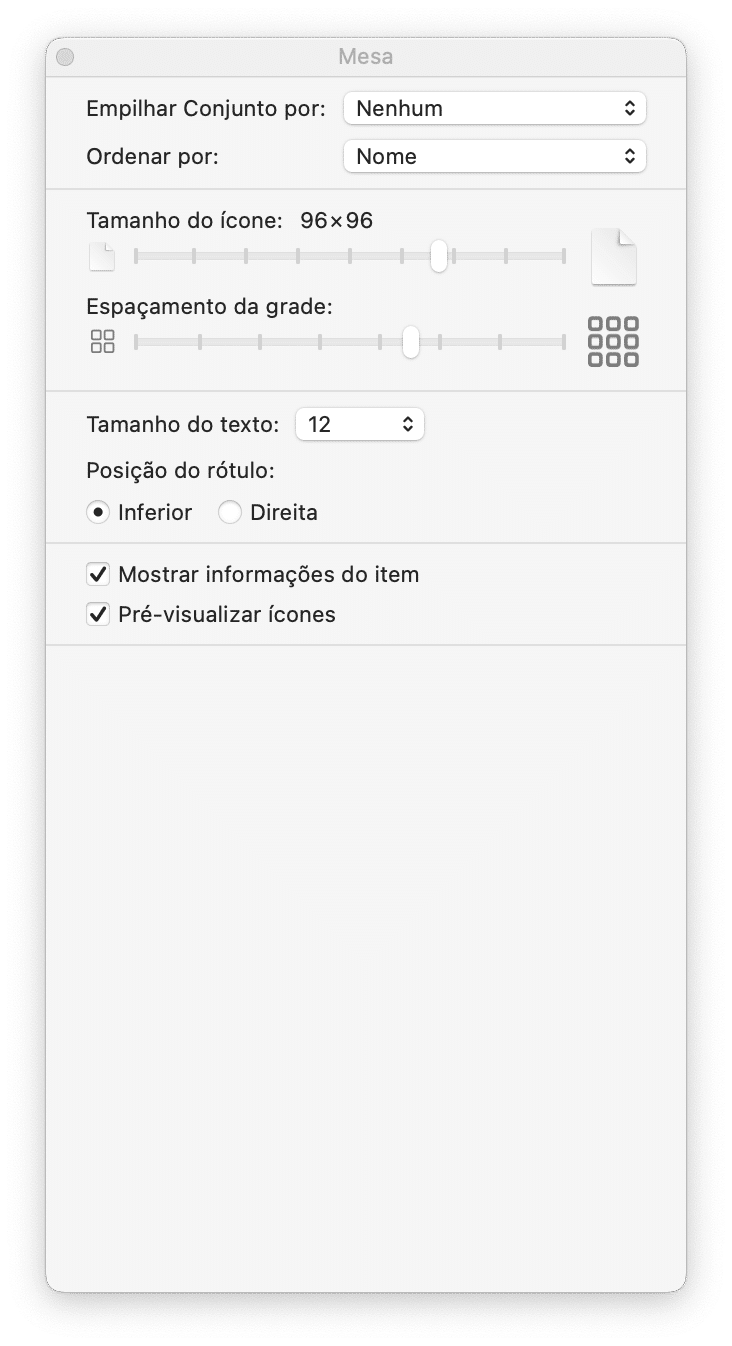
Task: Open the Ordenar por dropdown
Action: 495,156
